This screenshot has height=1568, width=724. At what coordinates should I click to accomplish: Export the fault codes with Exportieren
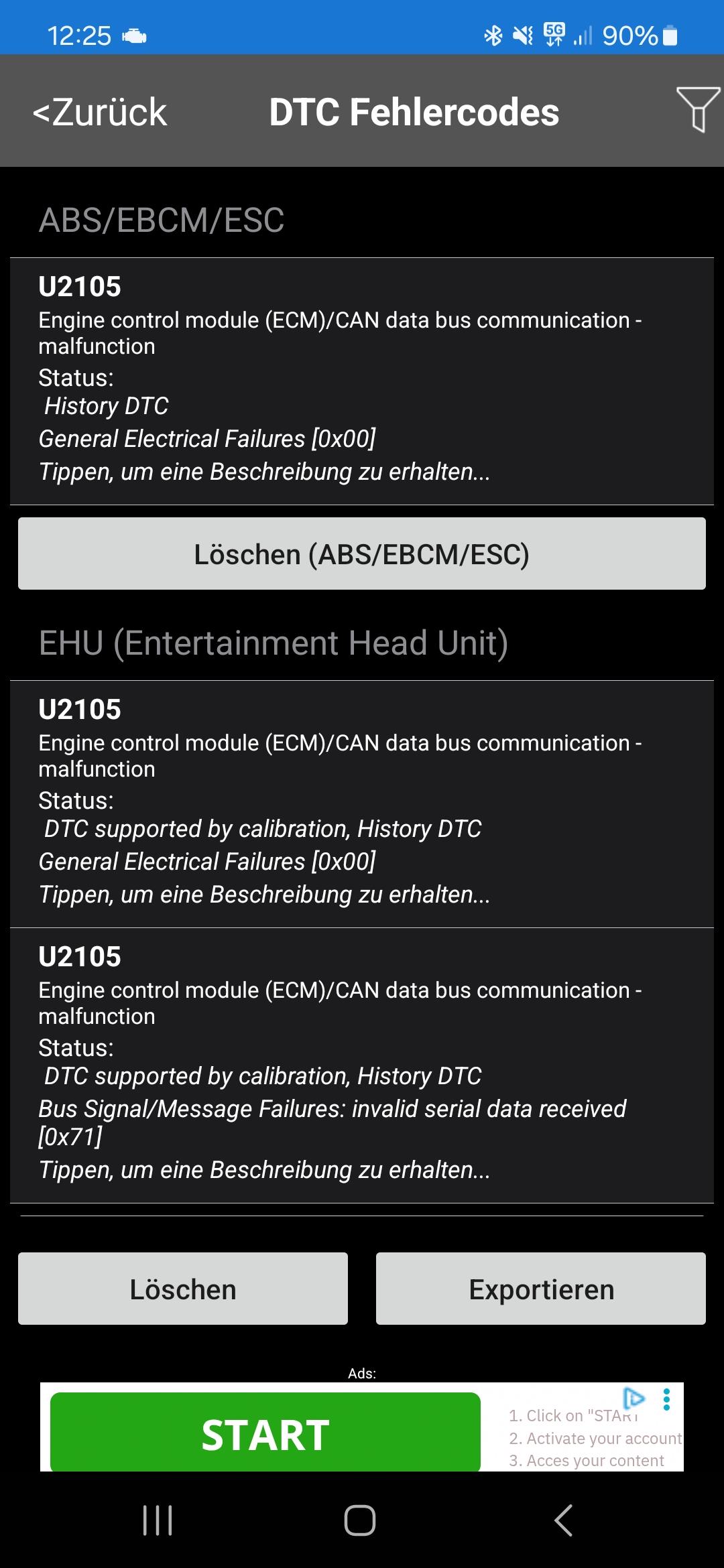tap(541, 1289)
